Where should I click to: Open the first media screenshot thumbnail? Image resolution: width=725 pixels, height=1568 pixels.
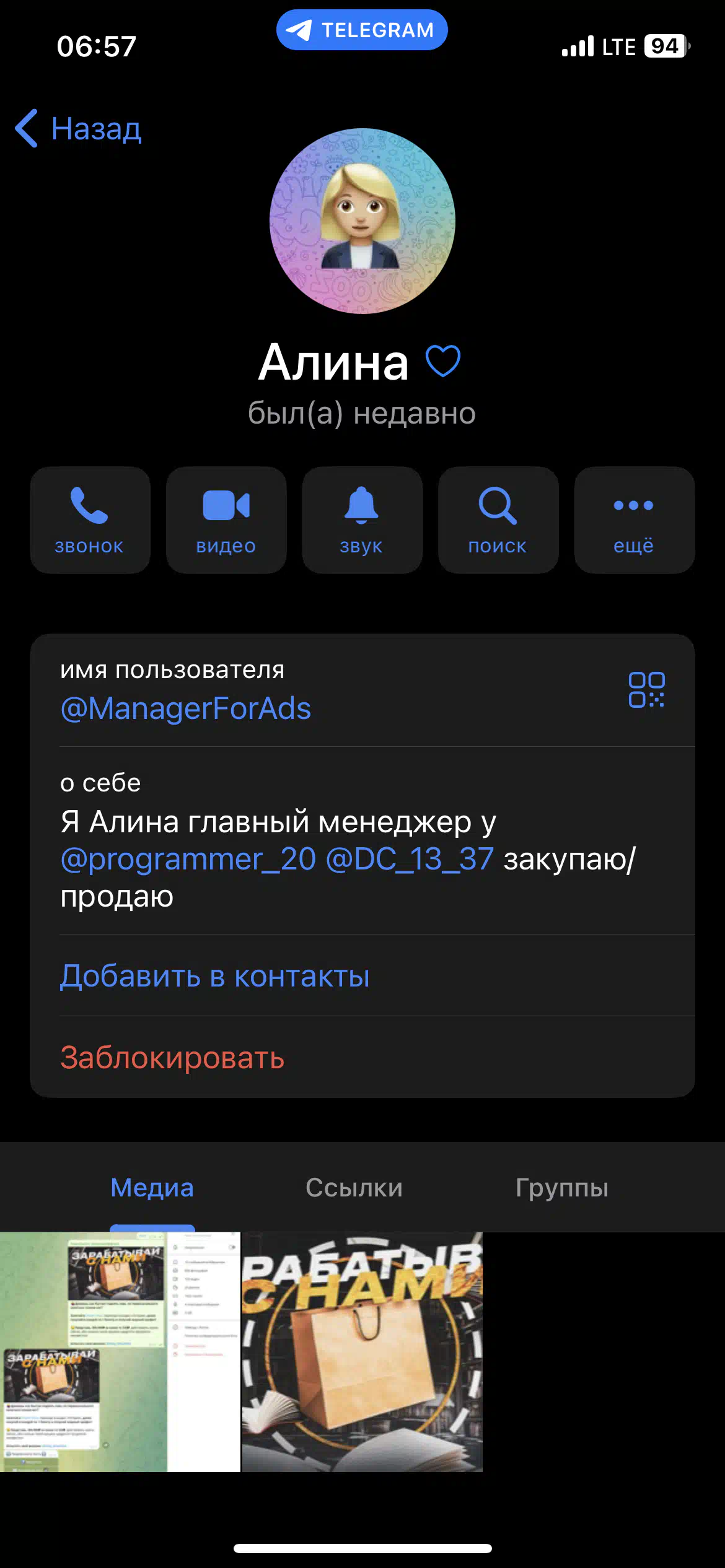coord(120,1352)
